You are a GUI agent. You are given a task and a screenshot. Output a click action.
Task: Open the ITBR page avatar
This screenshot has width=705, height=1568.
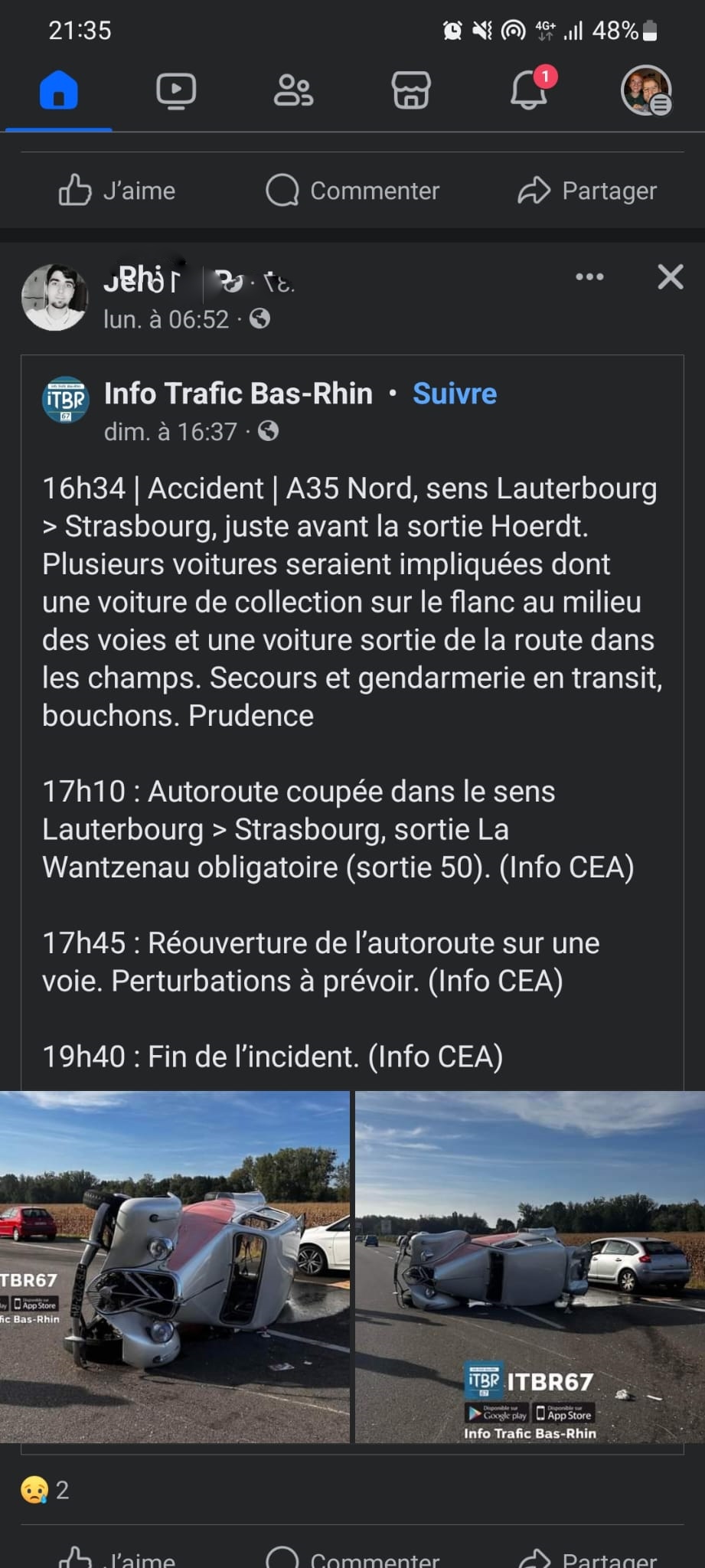[65, 399]
